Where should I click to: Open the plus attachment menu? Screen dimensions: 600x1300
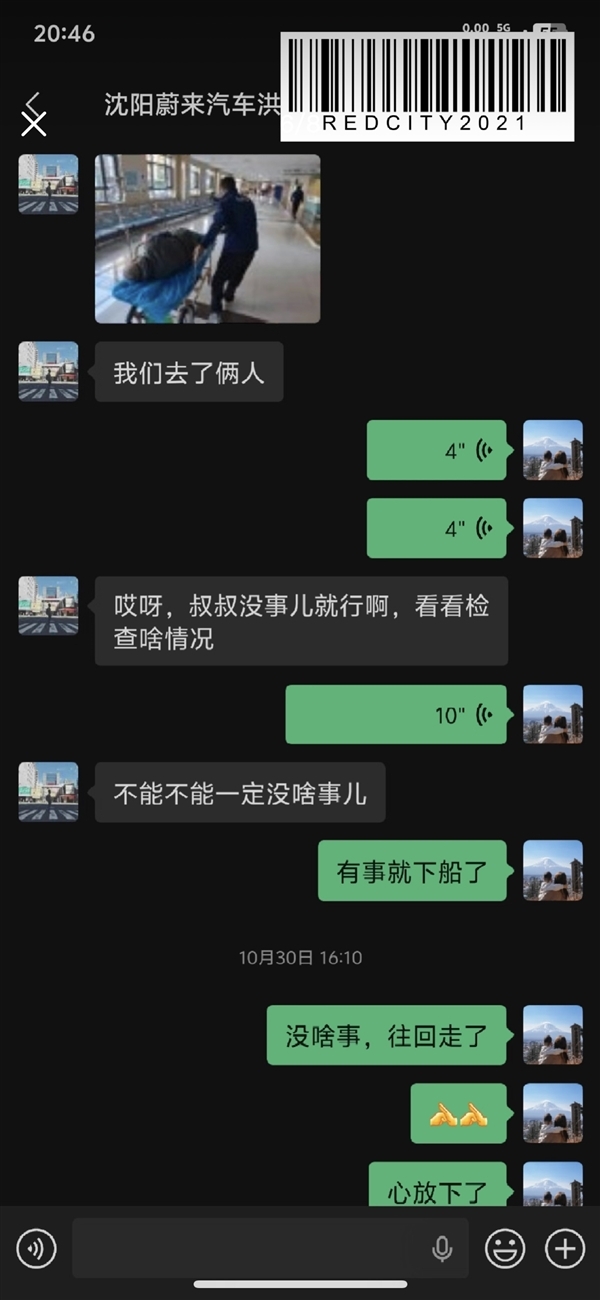click(564, 1248)
